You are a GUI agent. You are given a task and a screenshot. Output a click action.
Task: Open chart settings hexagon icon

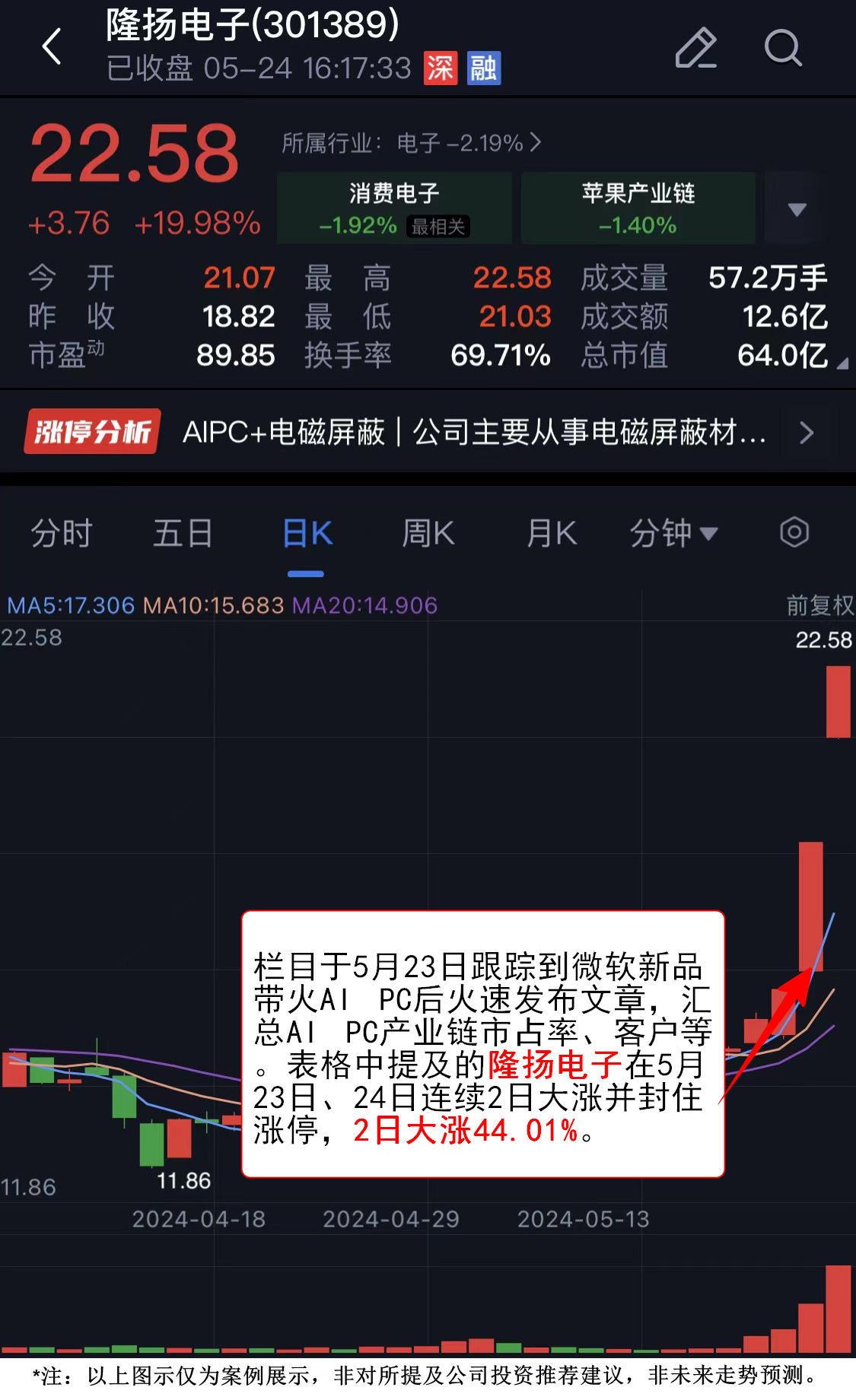click(x=794, y=532)
